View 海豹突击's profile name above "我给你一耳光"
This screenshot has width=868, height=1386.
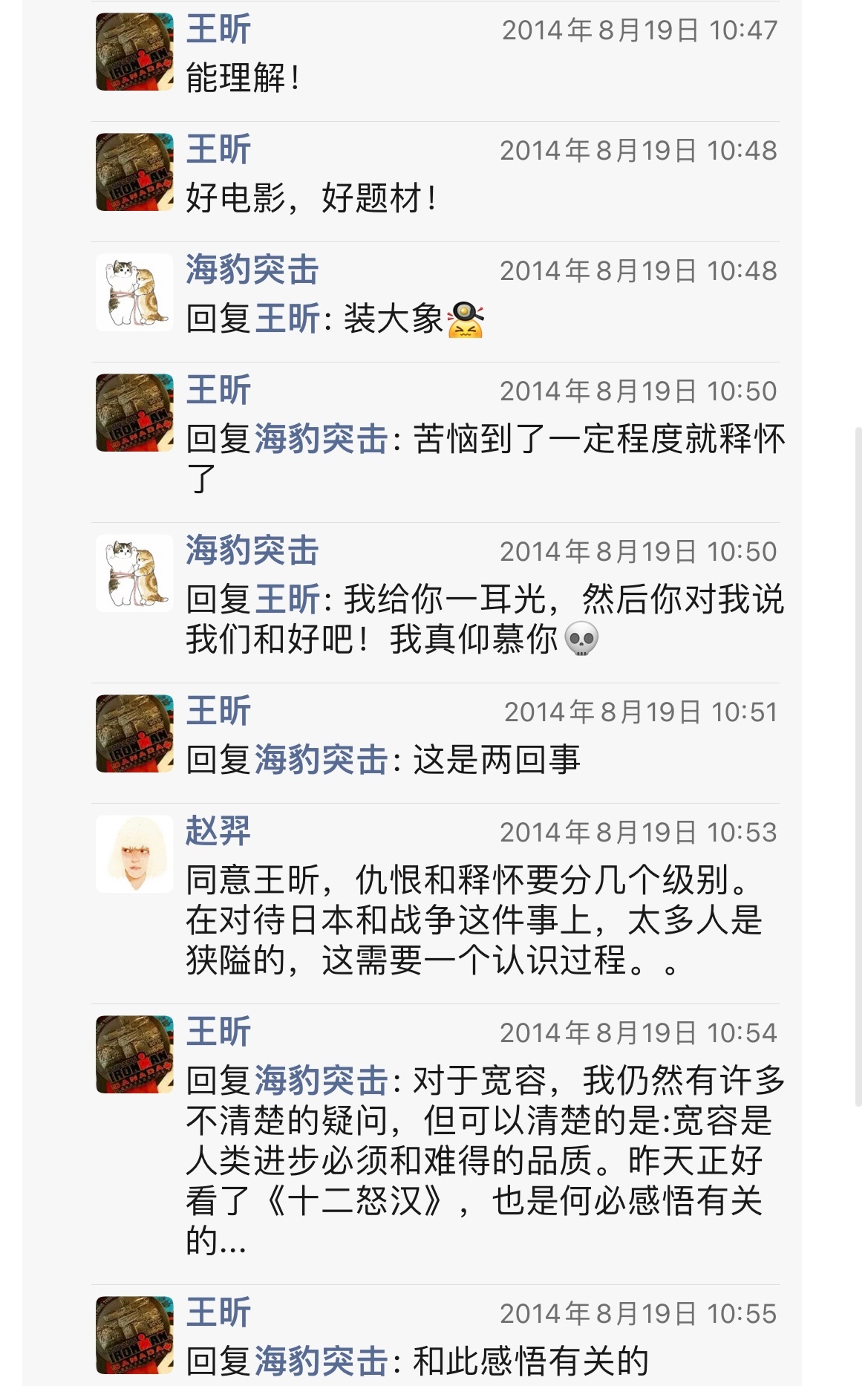point(252,550)
